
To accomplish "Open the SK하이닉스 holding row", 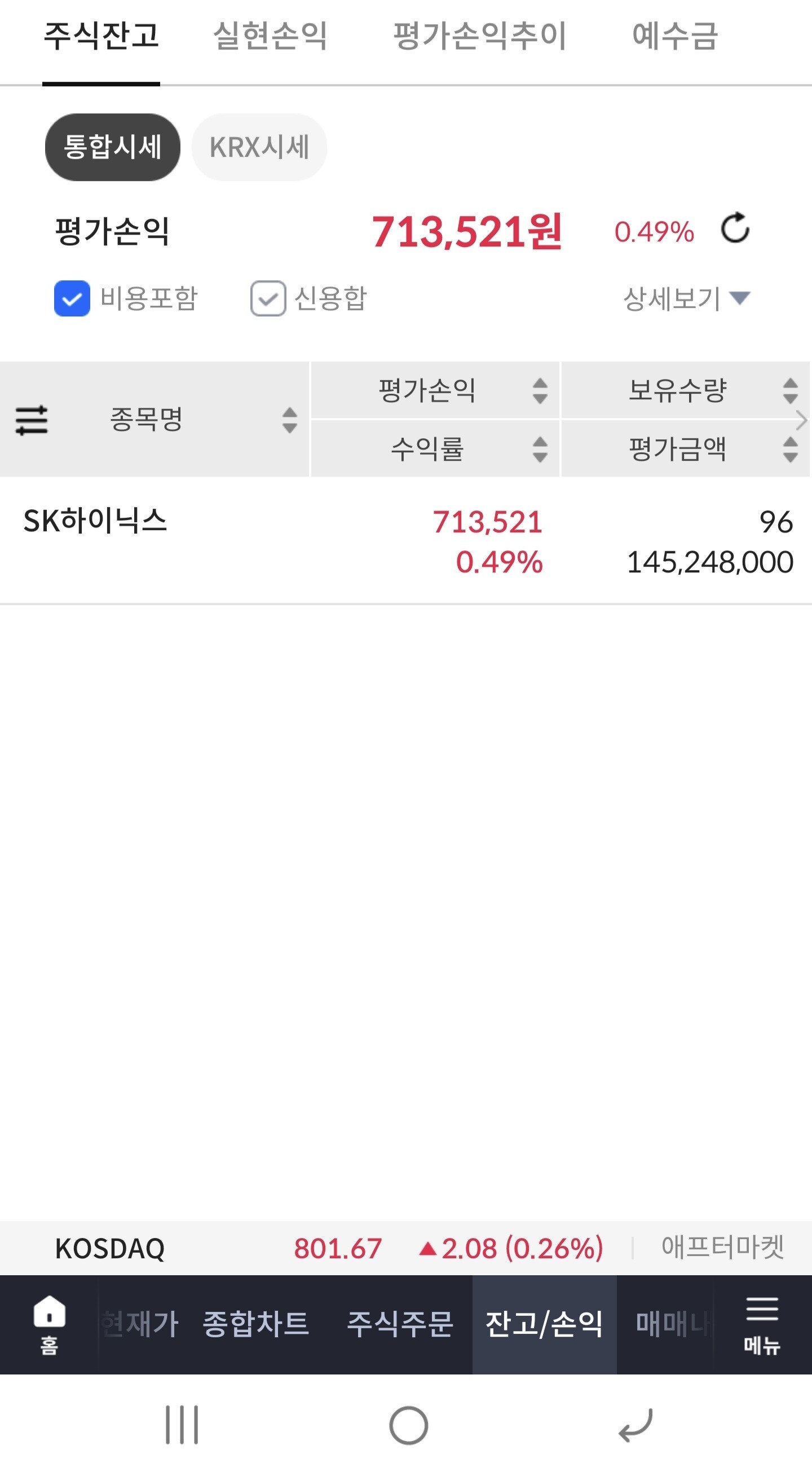I will (405, 540).
